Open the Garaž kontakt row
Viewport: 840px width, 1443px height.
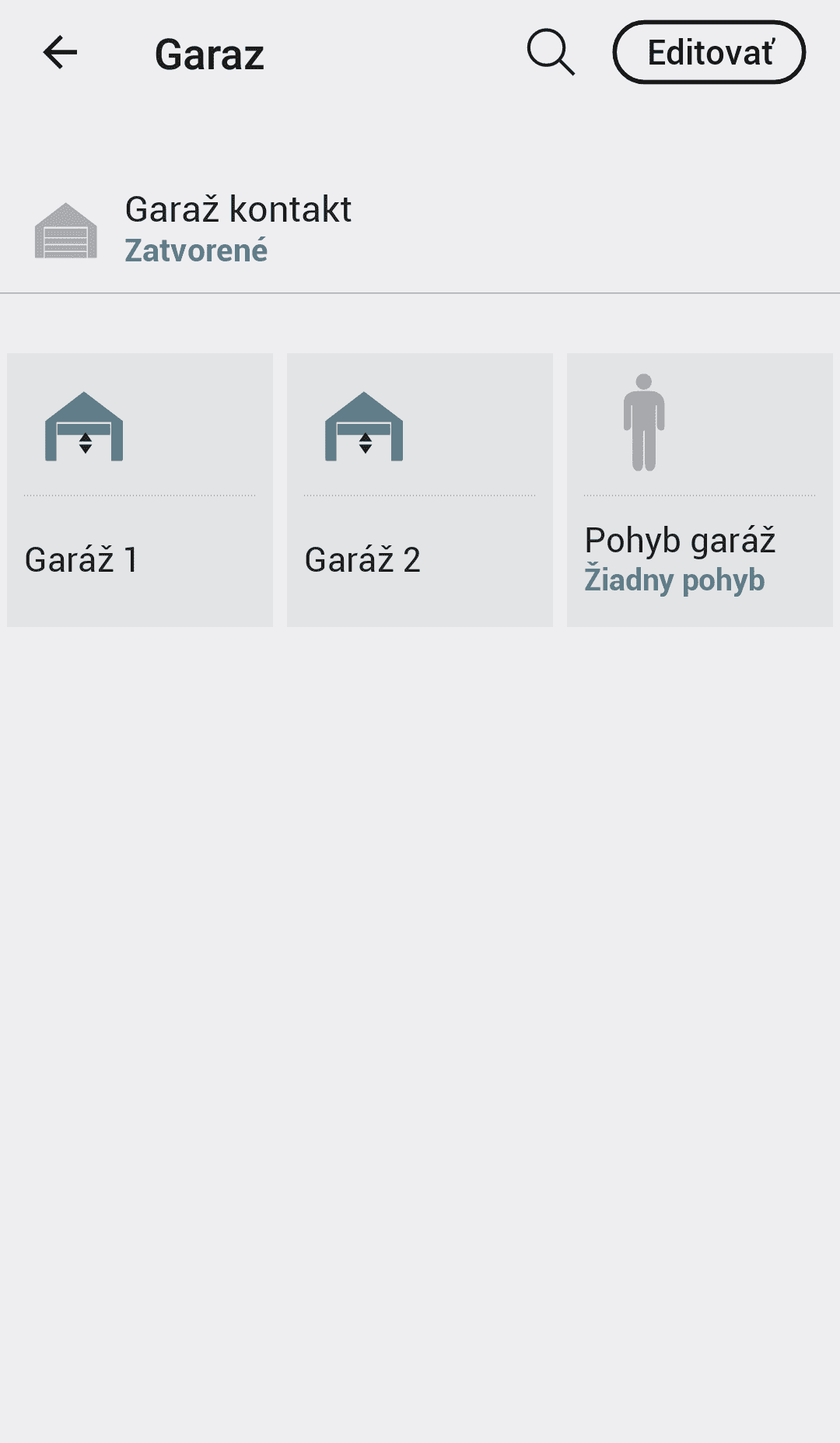[x=420, y=230]
